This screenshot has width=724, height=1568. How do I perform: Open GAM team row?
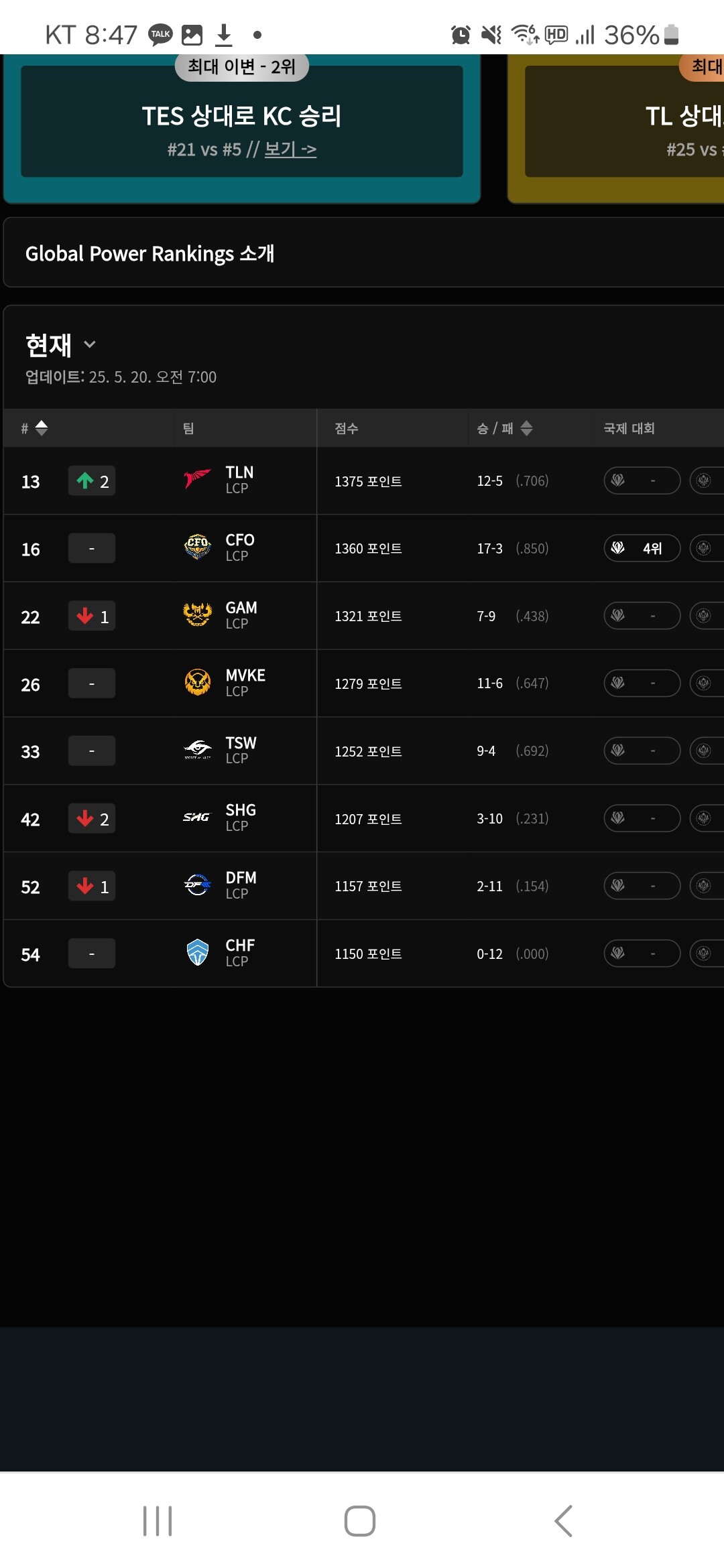pyautogui.click(x=240, y=615)
